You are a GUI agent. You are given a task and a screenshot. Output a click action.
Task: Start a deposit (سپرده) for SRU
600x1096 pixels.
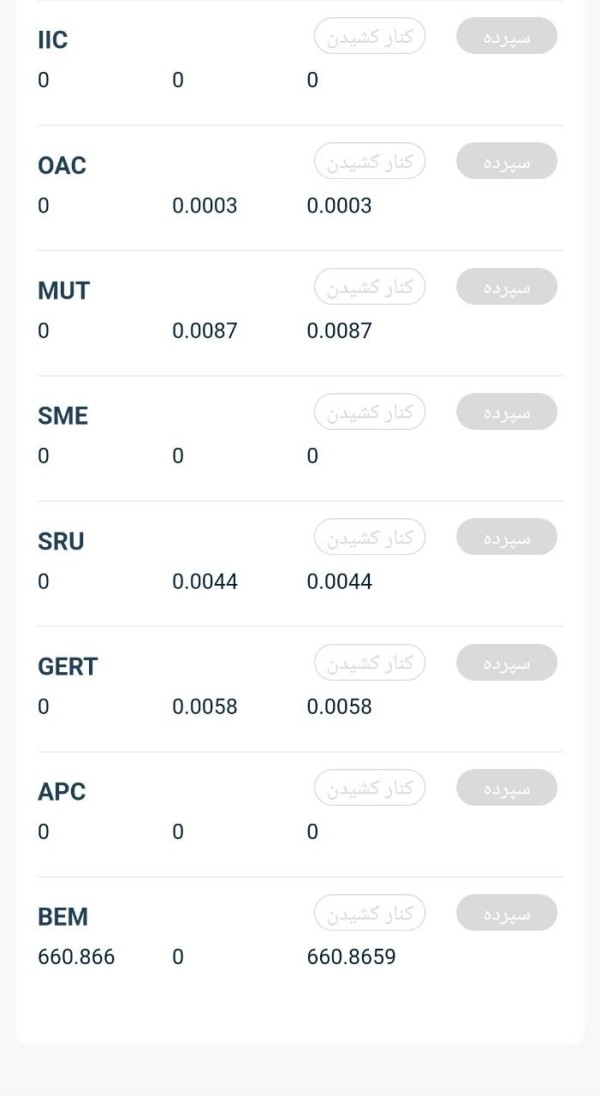point(507,537)
